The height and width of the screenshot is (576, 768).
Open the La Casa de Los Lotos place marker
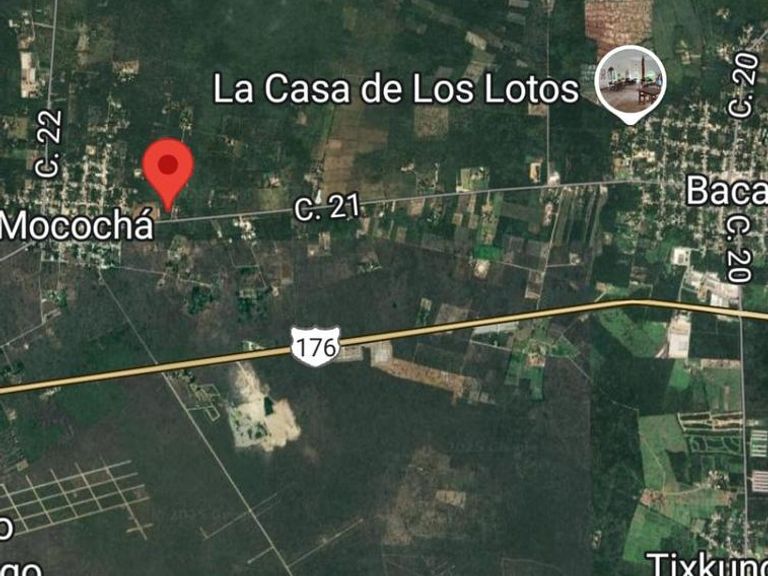click(630, 84)
